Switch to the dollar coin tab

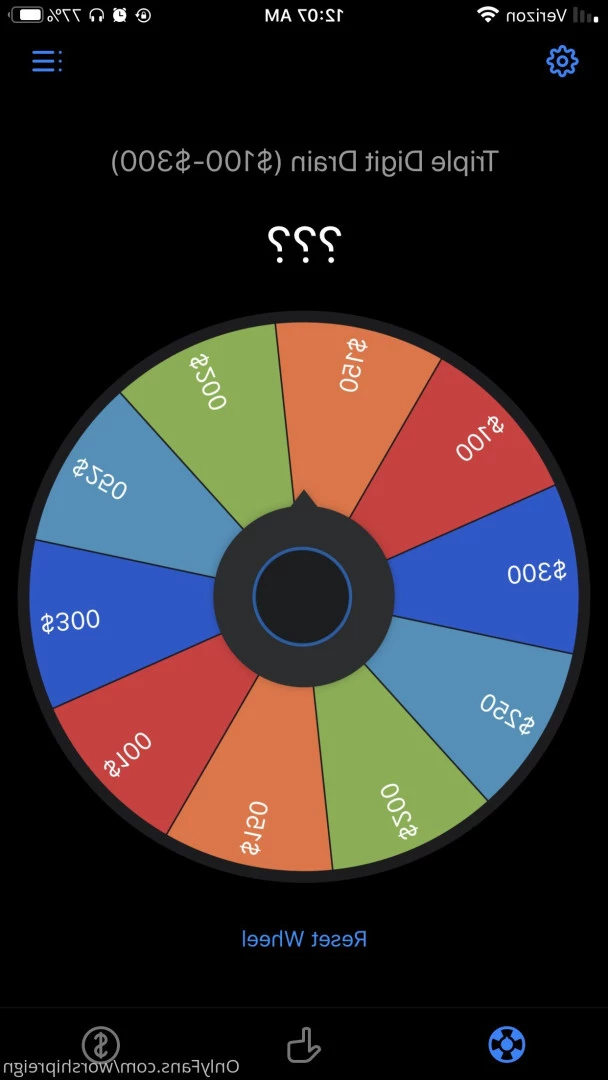(100, 1045)
